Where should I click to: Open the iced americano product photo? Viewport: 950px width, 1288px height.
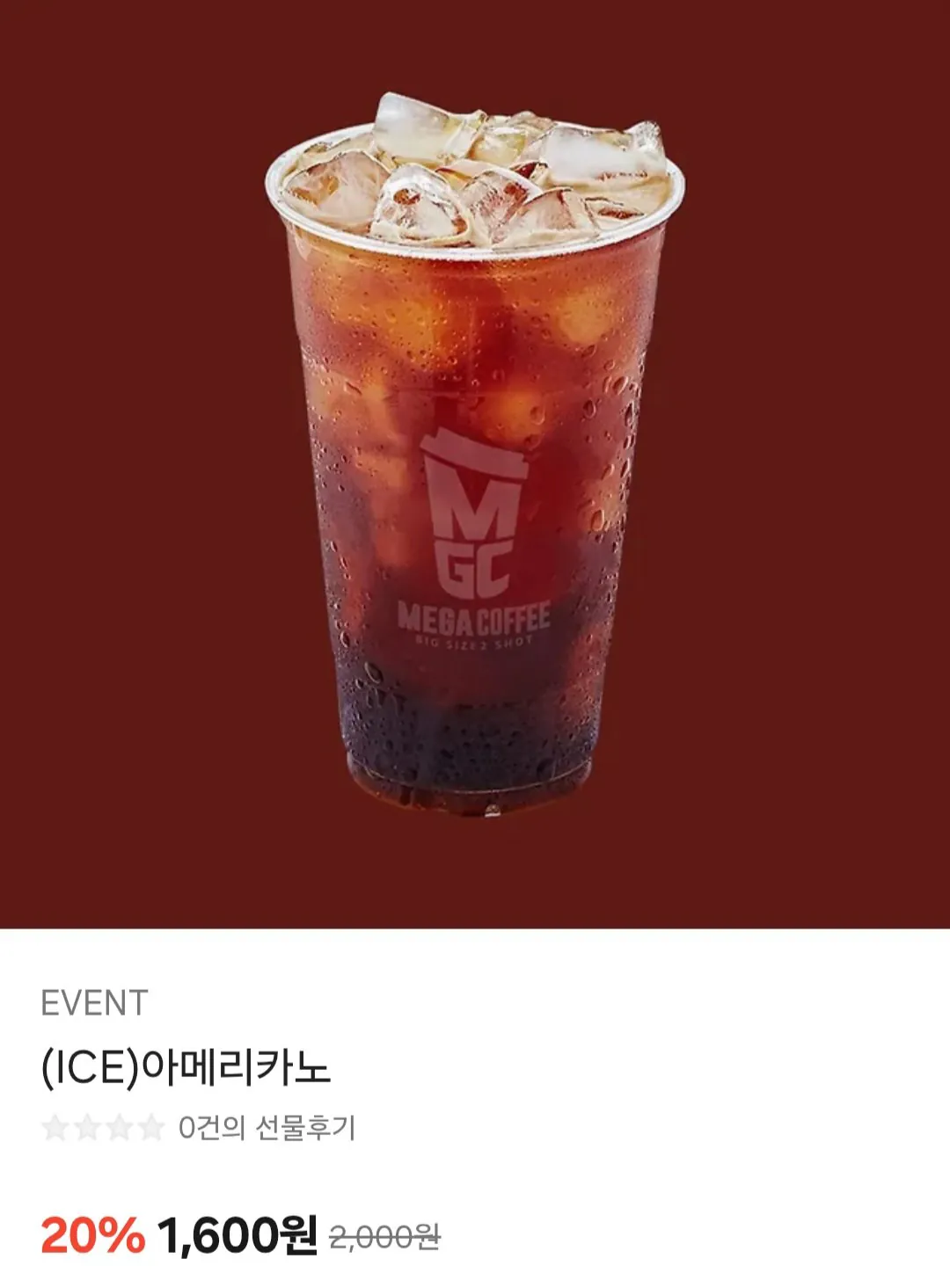click(475, 457)
